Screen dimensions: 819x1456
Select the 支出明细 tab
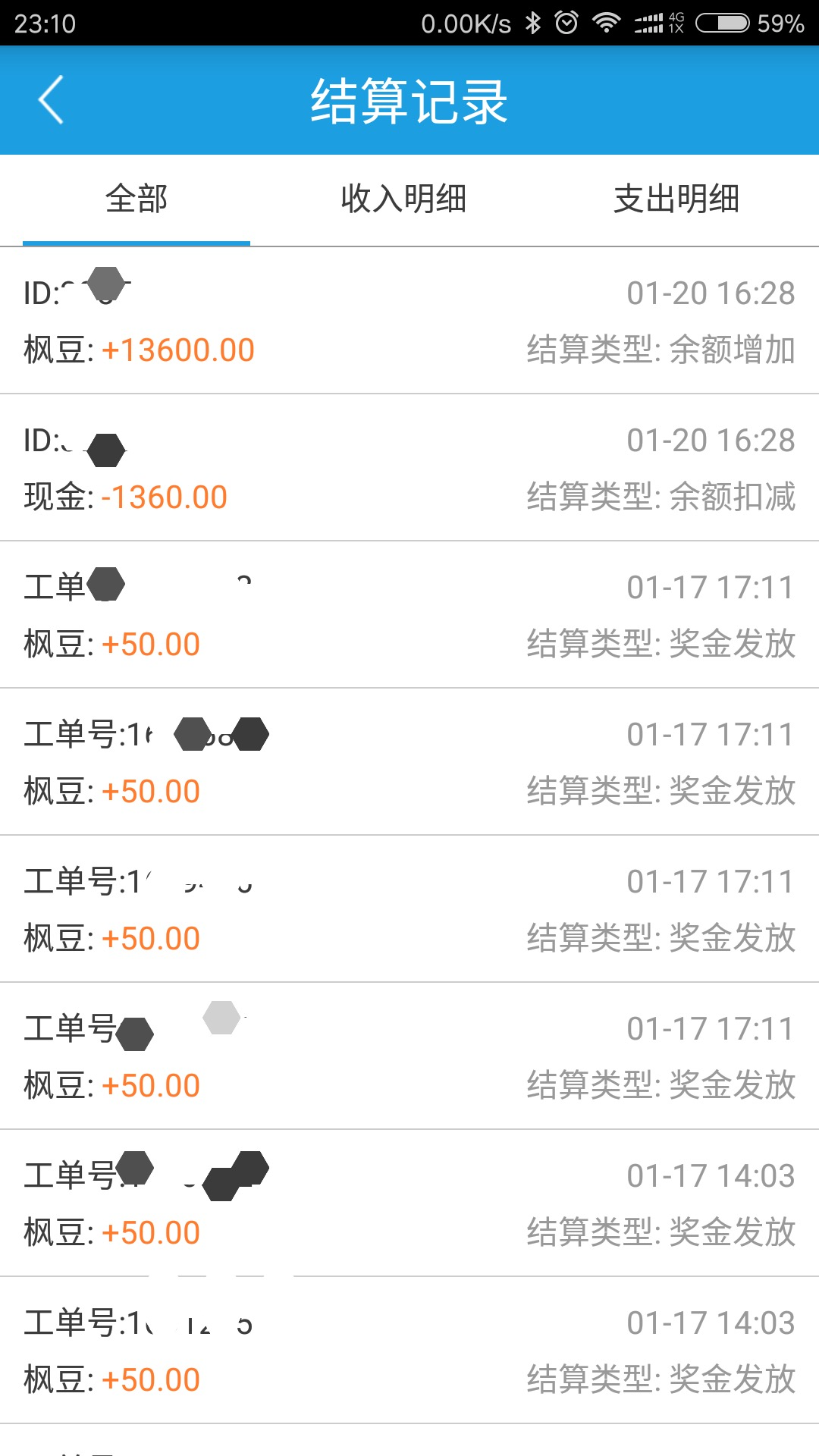(676, 199)
